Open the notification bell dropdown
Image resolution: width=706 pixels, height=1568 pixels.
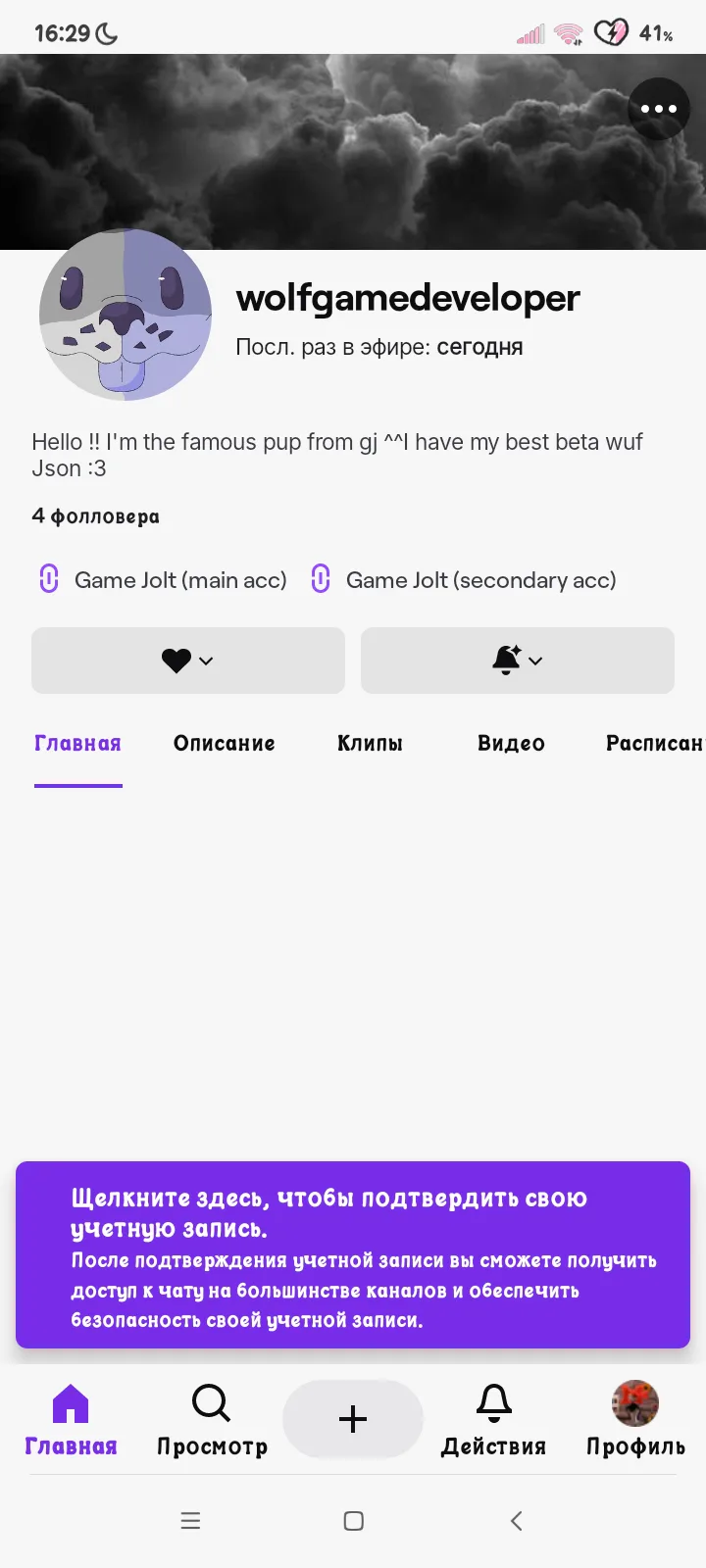[x=518, y=661]
